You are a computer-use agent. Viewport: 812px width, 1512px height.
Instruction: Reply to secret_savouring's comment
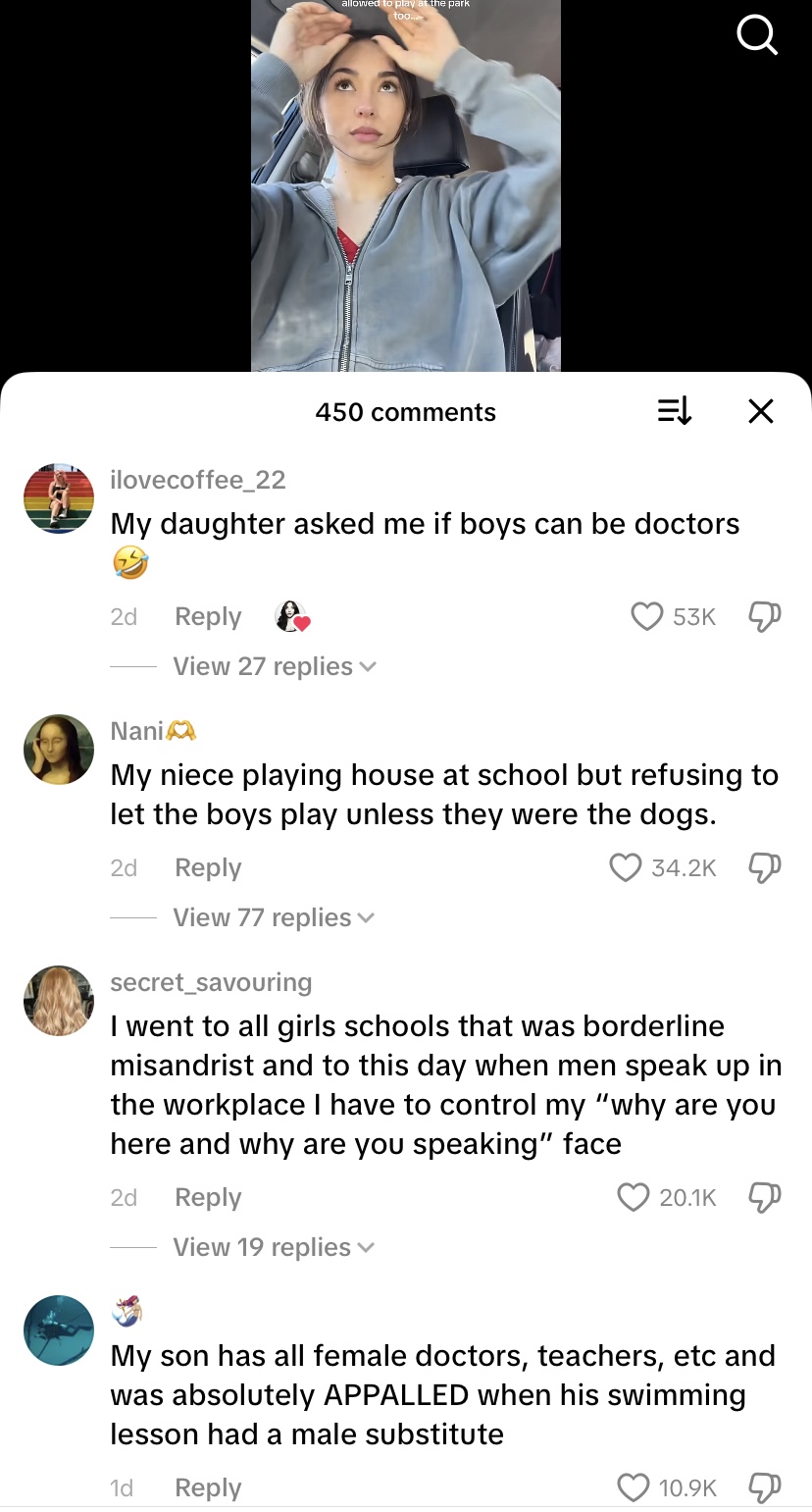point(208,1197)
